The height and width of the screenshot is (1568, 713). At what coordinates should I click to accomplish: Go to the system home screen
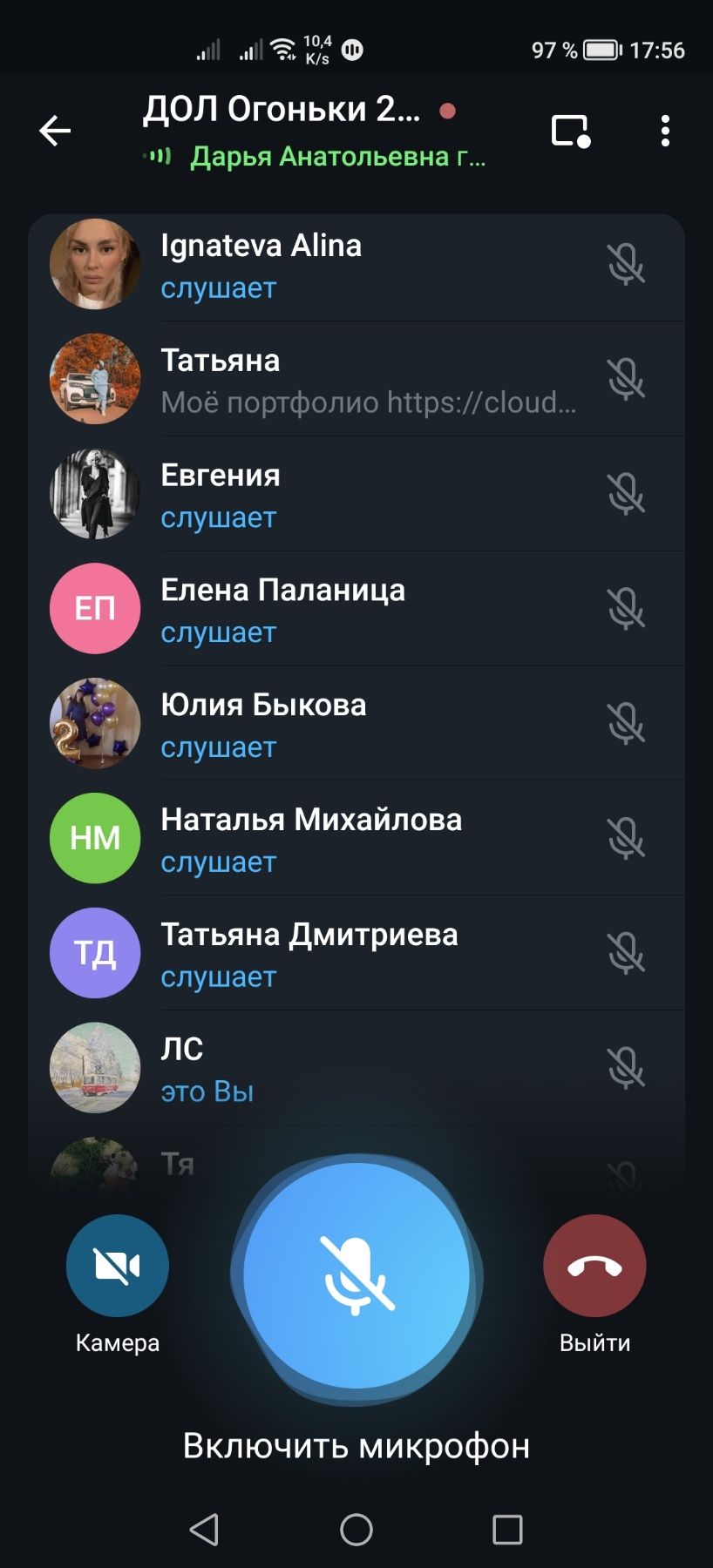tap(356, 1530)
